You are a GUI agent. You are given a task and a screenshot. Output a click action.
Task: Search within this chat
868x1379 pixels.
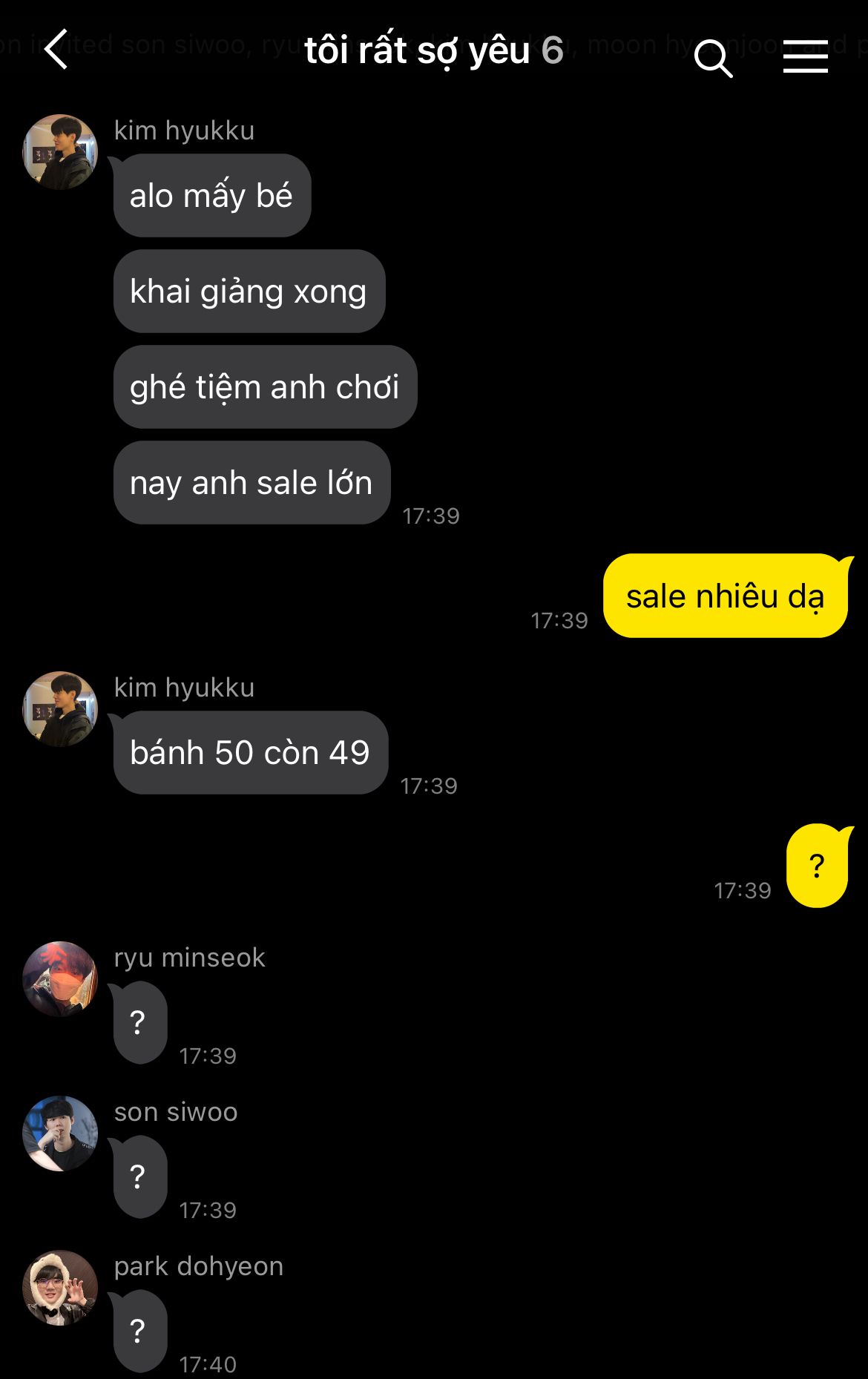pyautogui.click(x=713, y=58)
